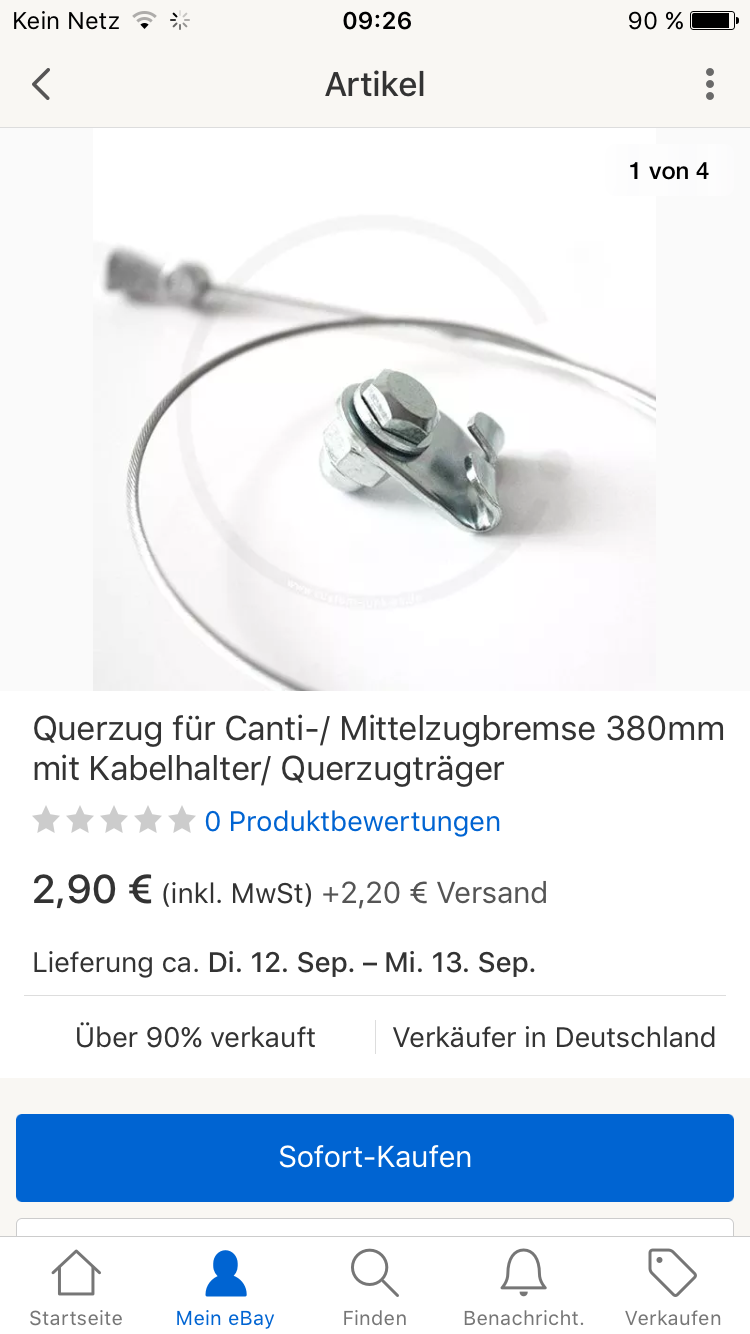View the 0 Produktbewertungen link
Image resolution: width=750 pixels, height=1334 pixels.
point(352,822)
